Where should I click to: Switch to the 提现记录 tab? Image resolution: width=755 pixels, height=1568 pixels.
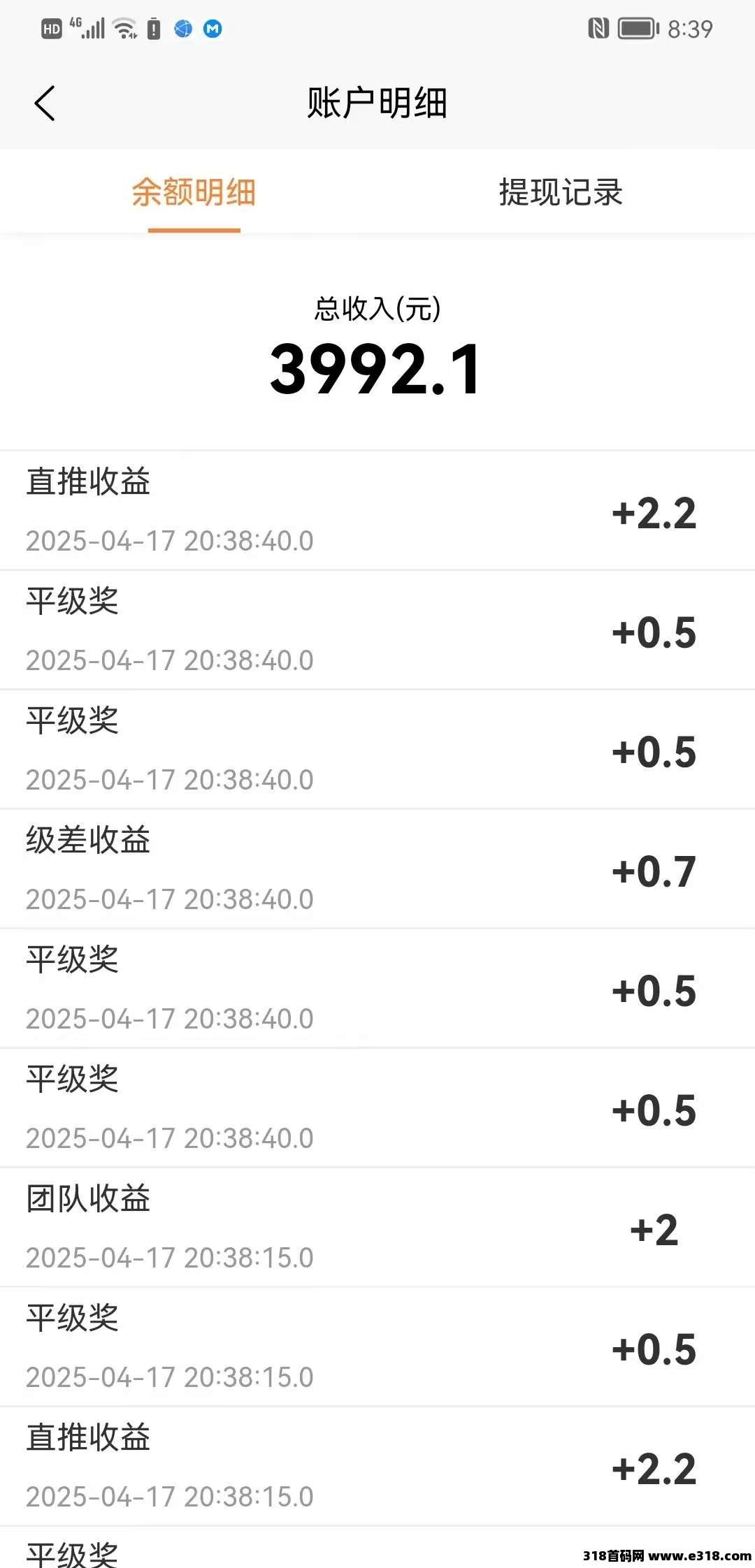click(561, 192)
